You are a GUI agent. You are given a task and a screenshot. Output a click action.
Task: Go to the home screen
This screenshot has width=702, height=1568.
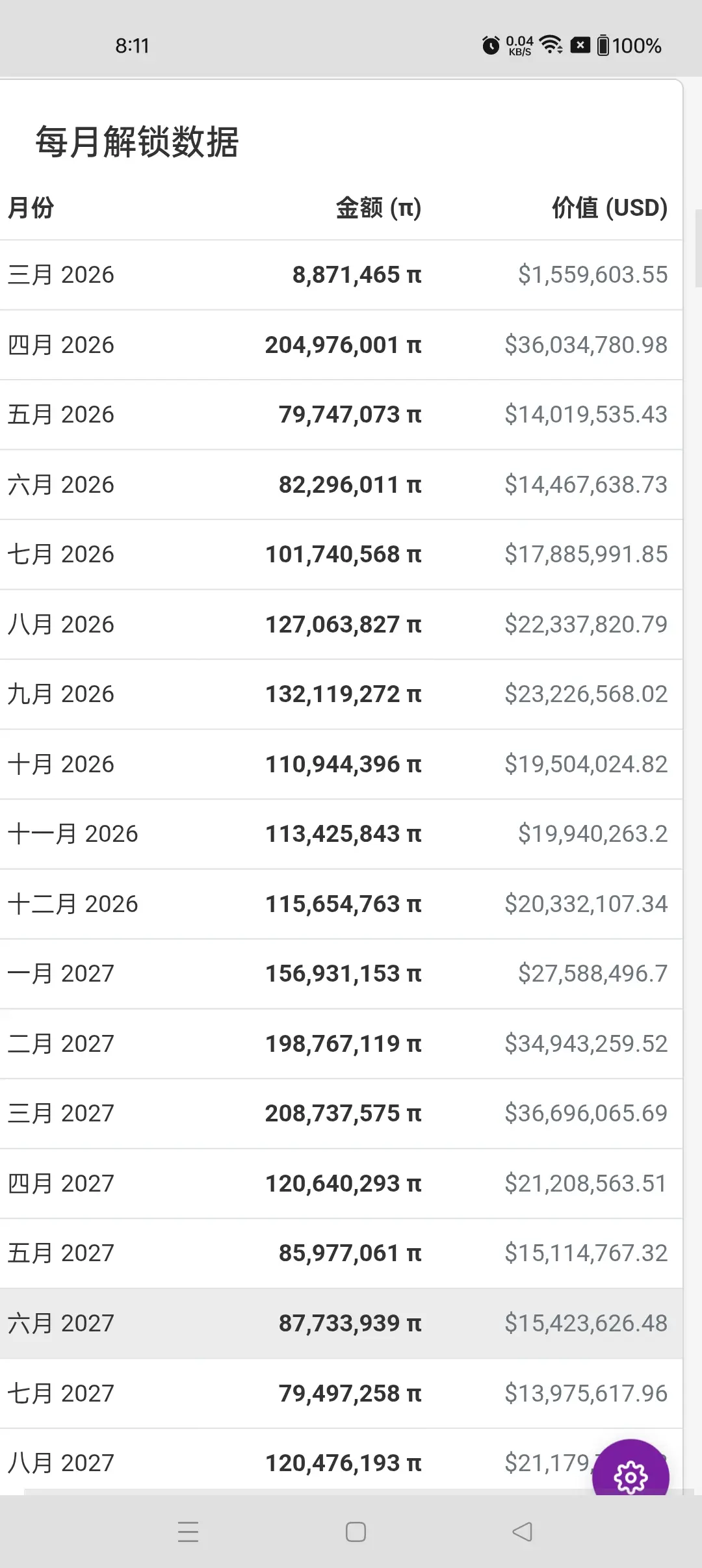(x=356, y=1532)
